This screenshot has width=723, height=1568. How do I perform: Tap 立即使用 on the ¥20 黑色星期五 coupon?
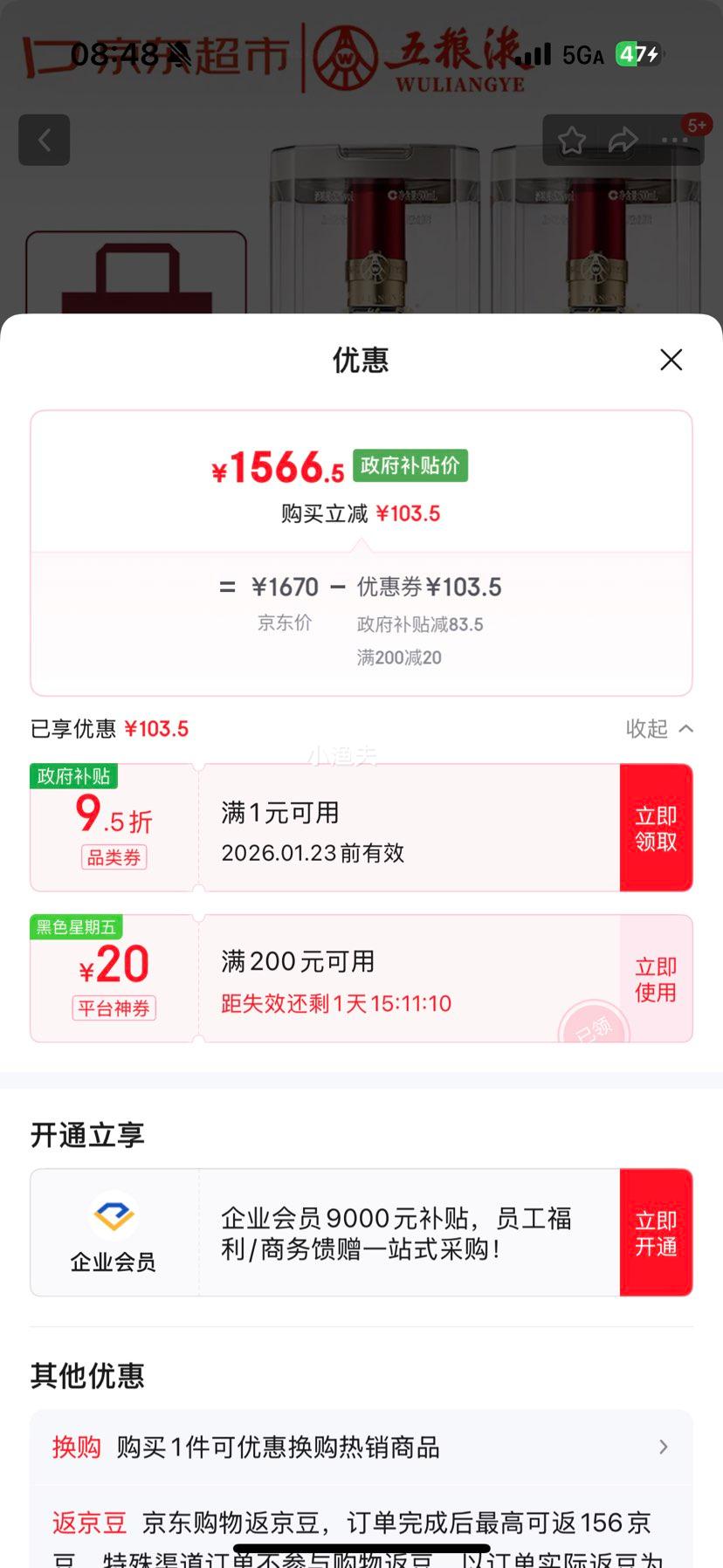[x=656, y=977]
